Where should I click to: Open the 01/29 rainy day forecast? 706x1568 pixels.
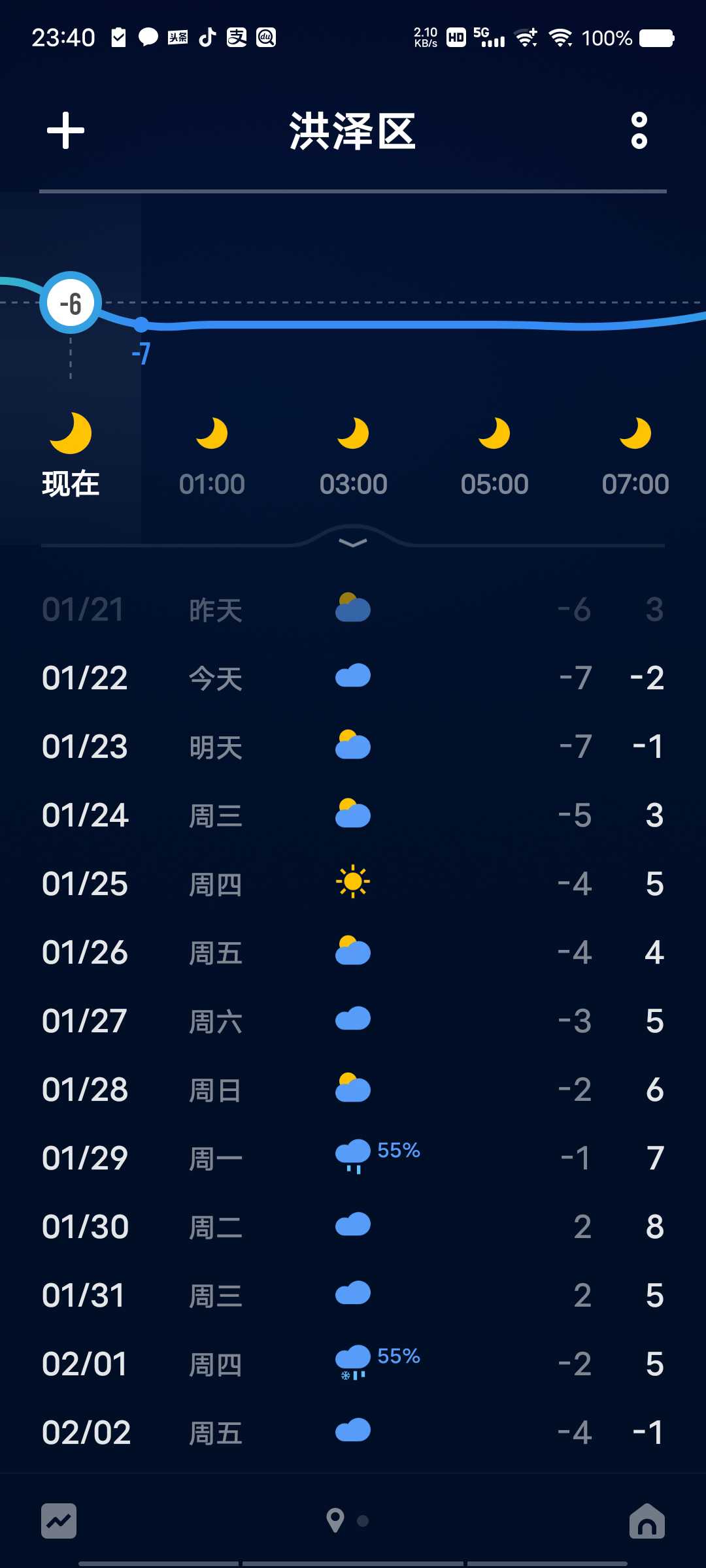353,1158
